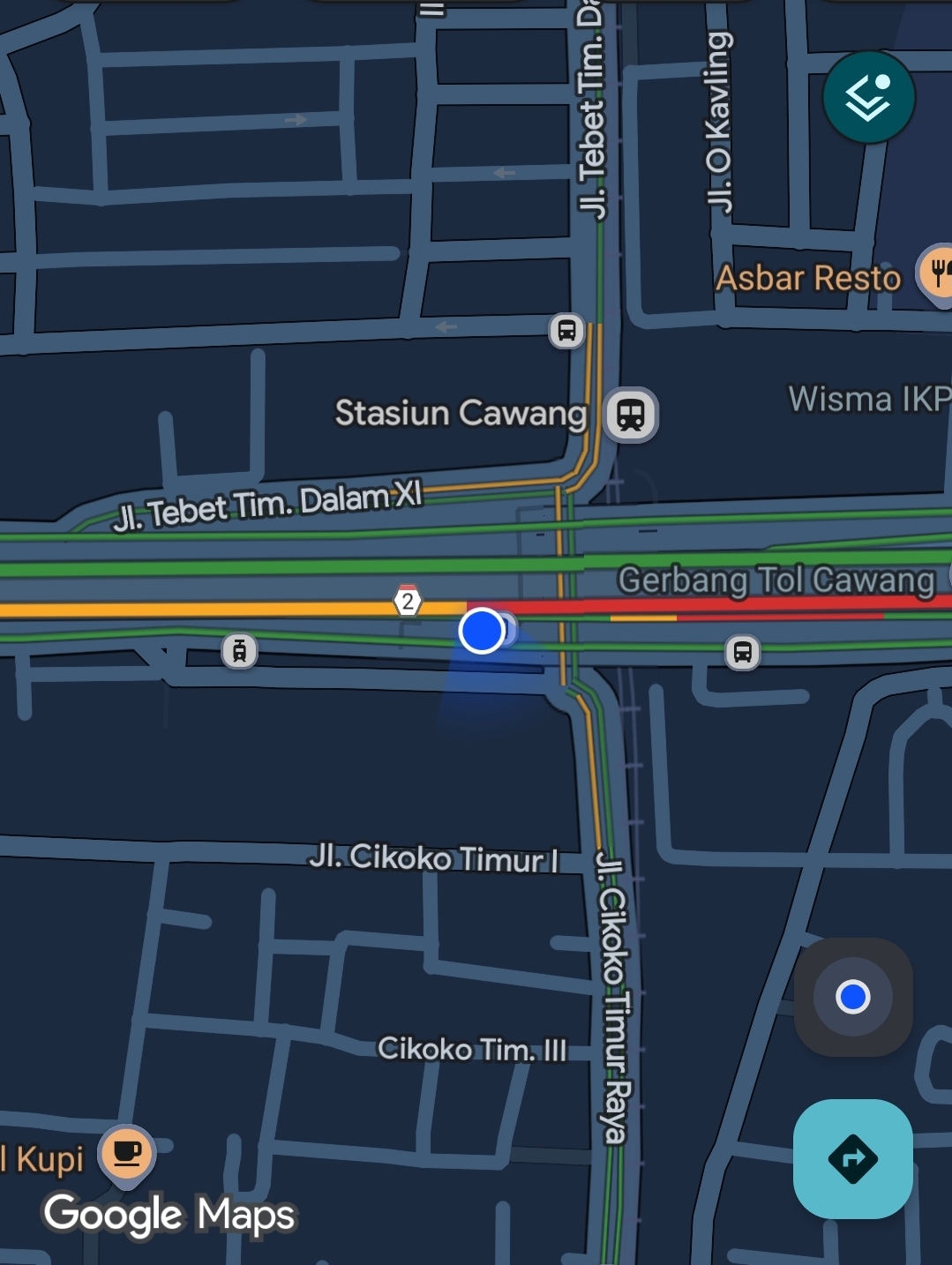The image size is (952, 1265).
Task: Select bus stop on Jl. Tebet Timur
Action: tap(566, 332)
